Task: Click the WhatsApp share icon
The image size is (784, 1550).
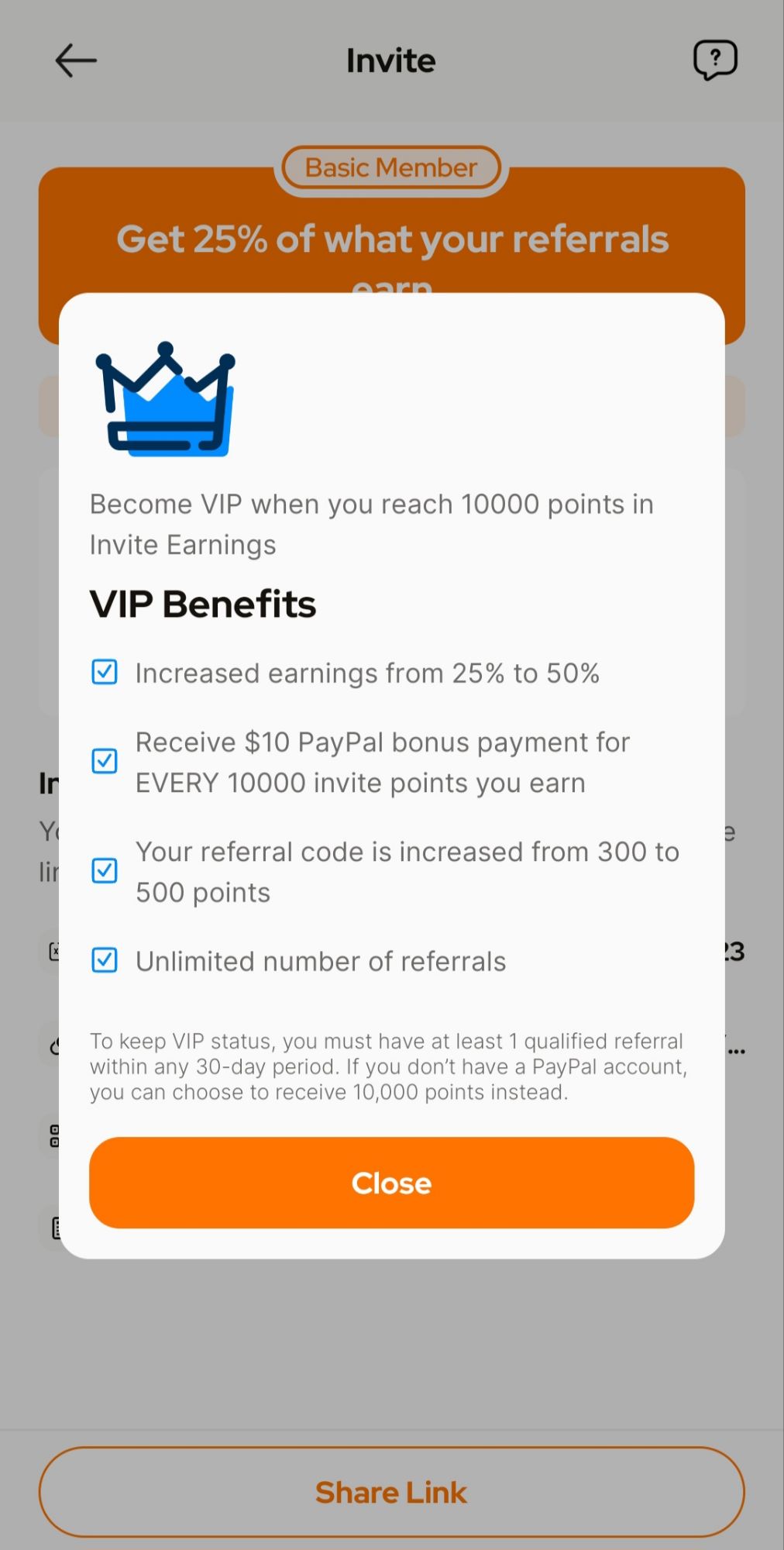Action: 54,1046
